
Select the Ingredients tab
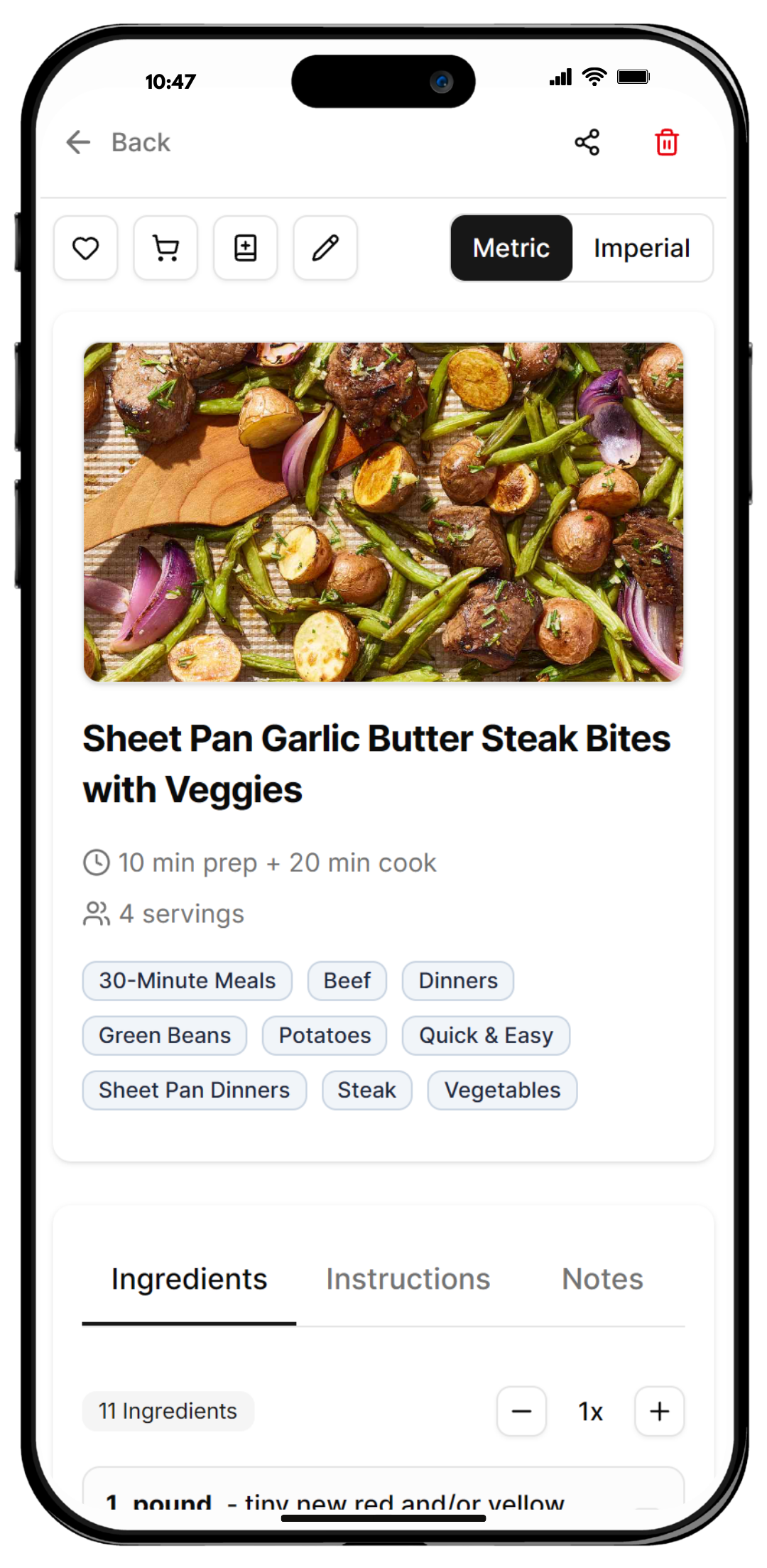tap(189, 1279)
